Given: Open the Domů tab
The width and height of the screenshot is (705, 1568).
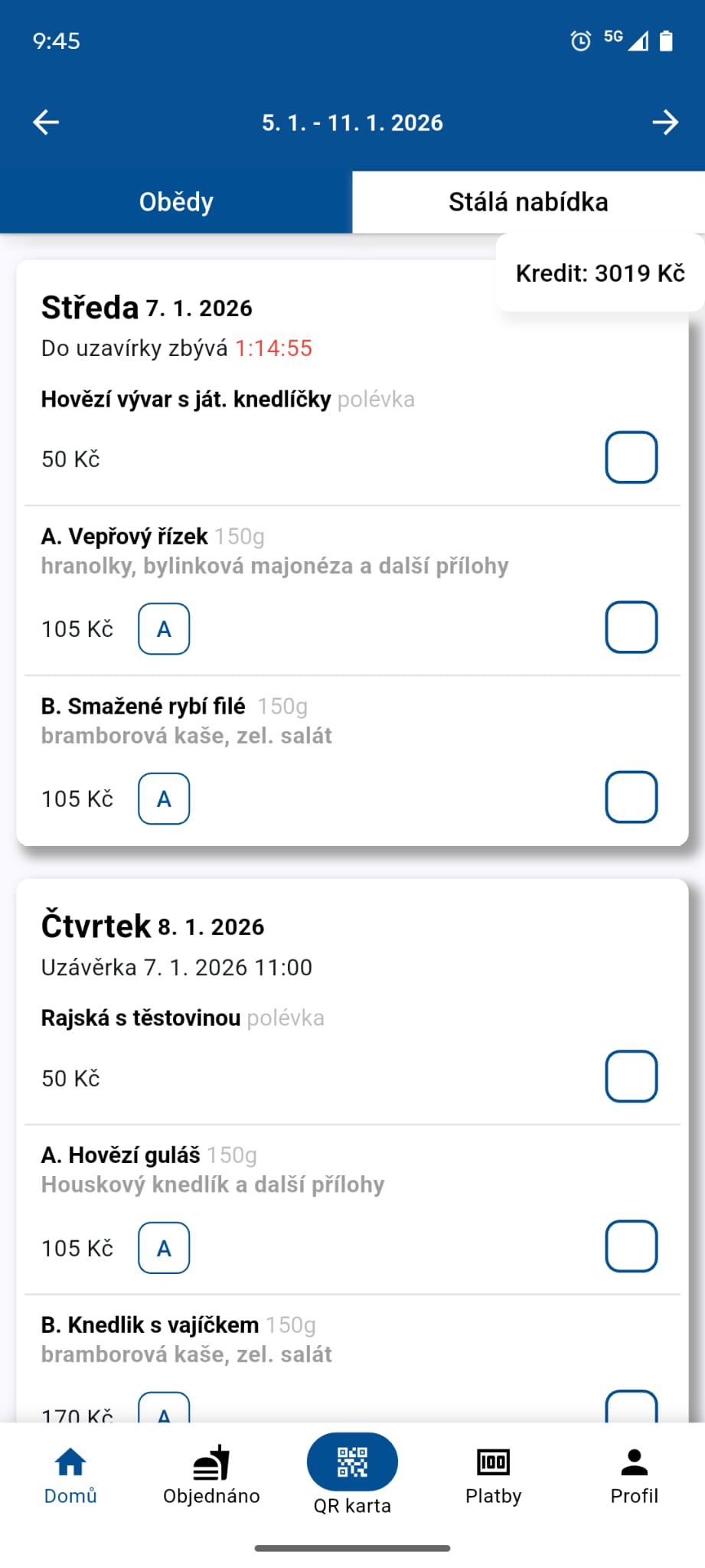Looking at the screenshot, I should pos(70,1475).
